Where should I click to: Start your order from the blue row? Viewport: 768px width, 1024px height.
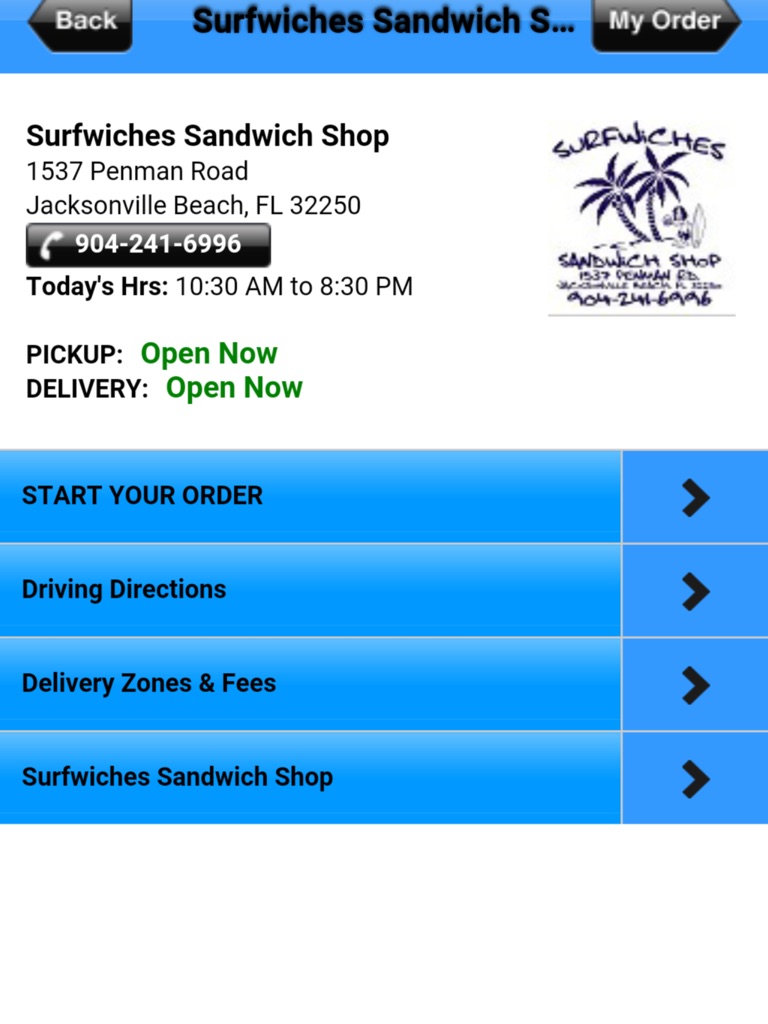[x=142, y=496]
